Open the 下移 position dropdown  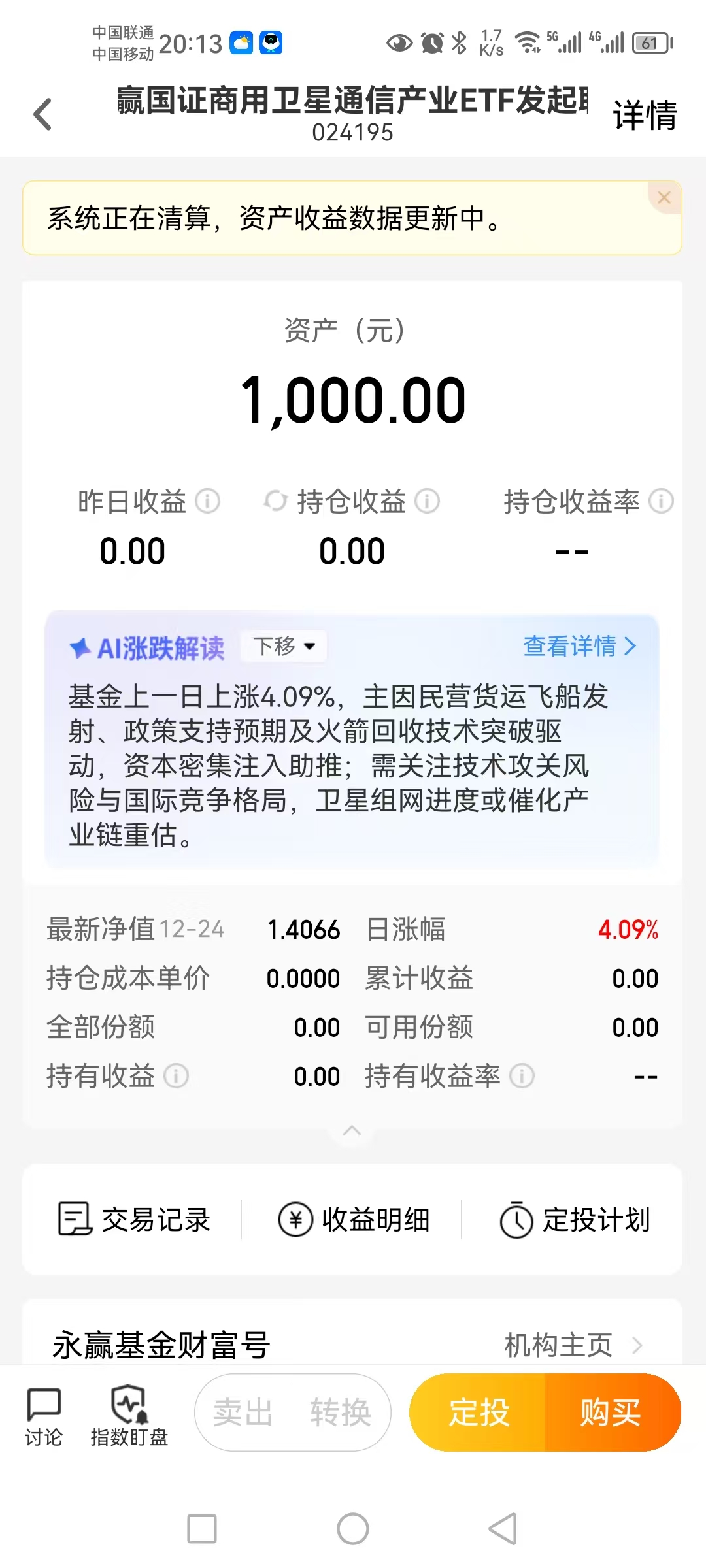coord(282,645)
